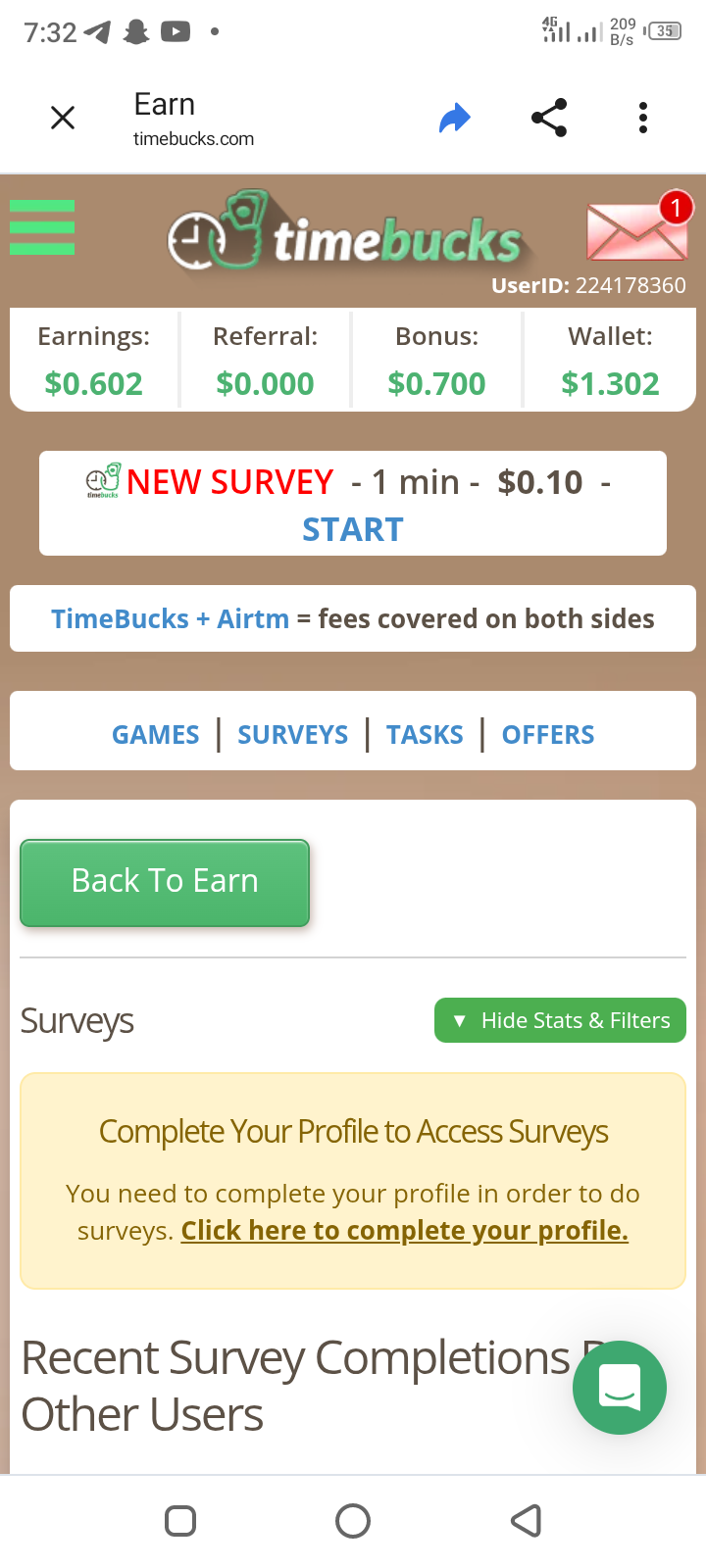Share this page via share icon

pyautogui.click(x=549, y=119)
